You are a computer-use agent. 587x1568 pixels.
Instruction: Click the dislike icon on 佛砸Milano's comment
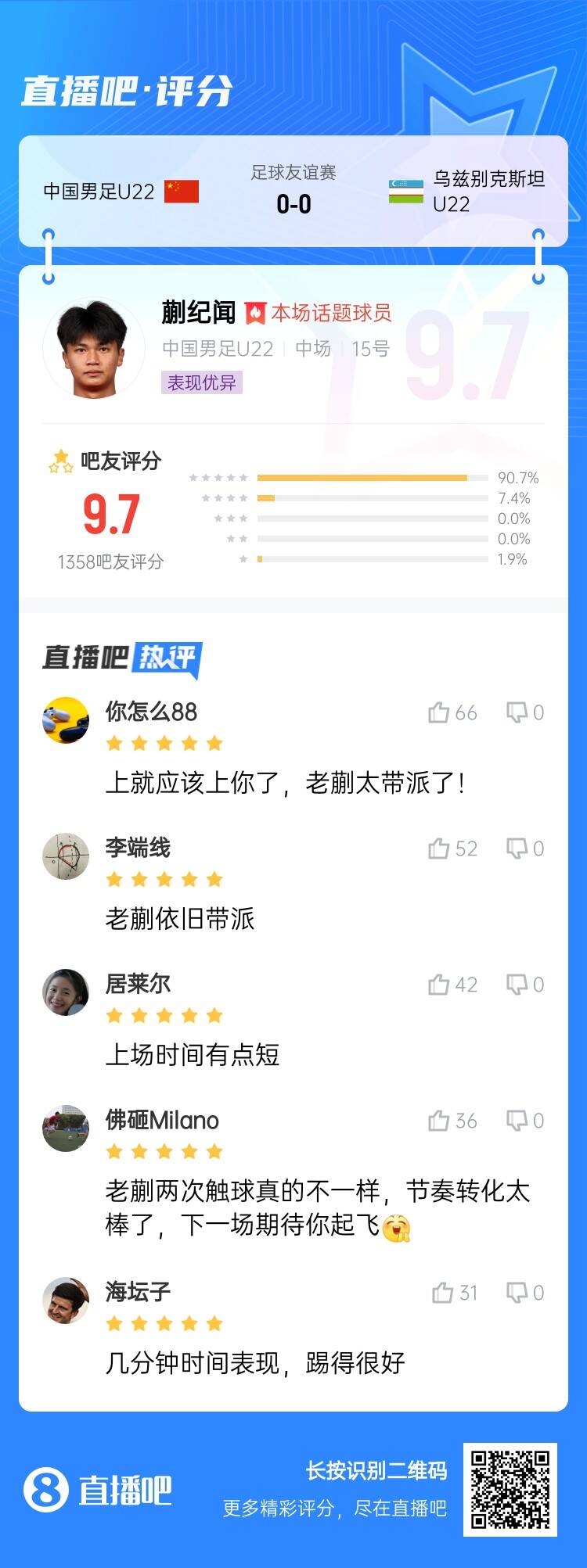tap(518, 1121)
